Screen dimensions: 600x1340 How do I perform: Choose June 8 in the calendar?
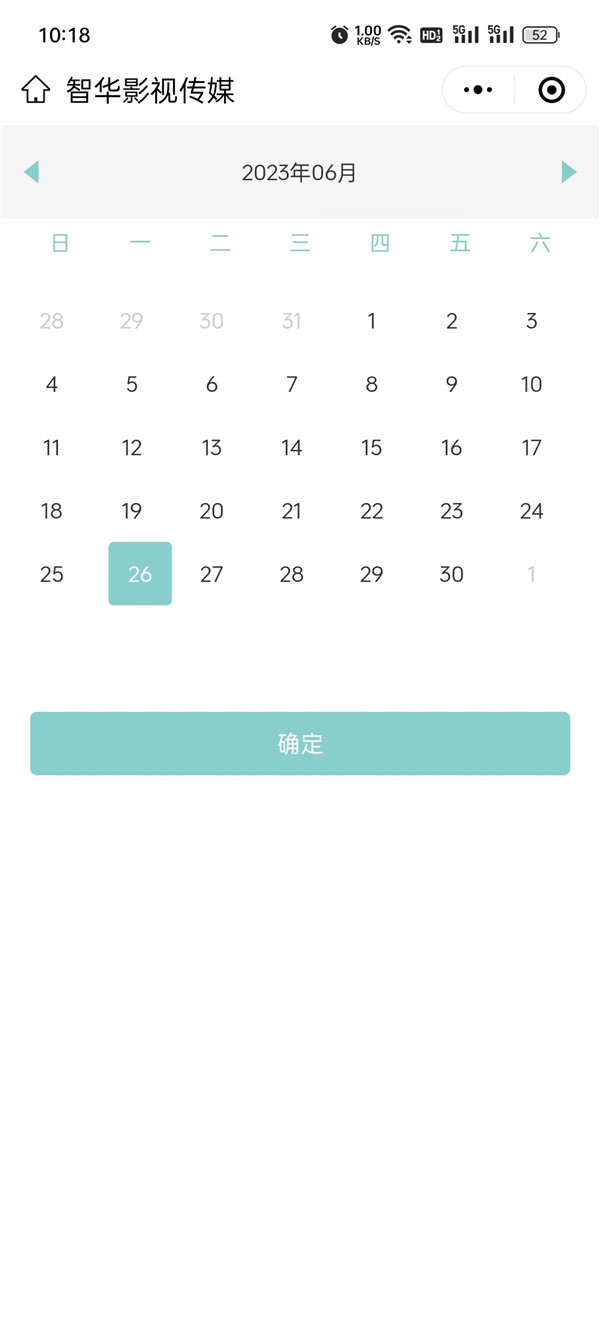[372, 384]
